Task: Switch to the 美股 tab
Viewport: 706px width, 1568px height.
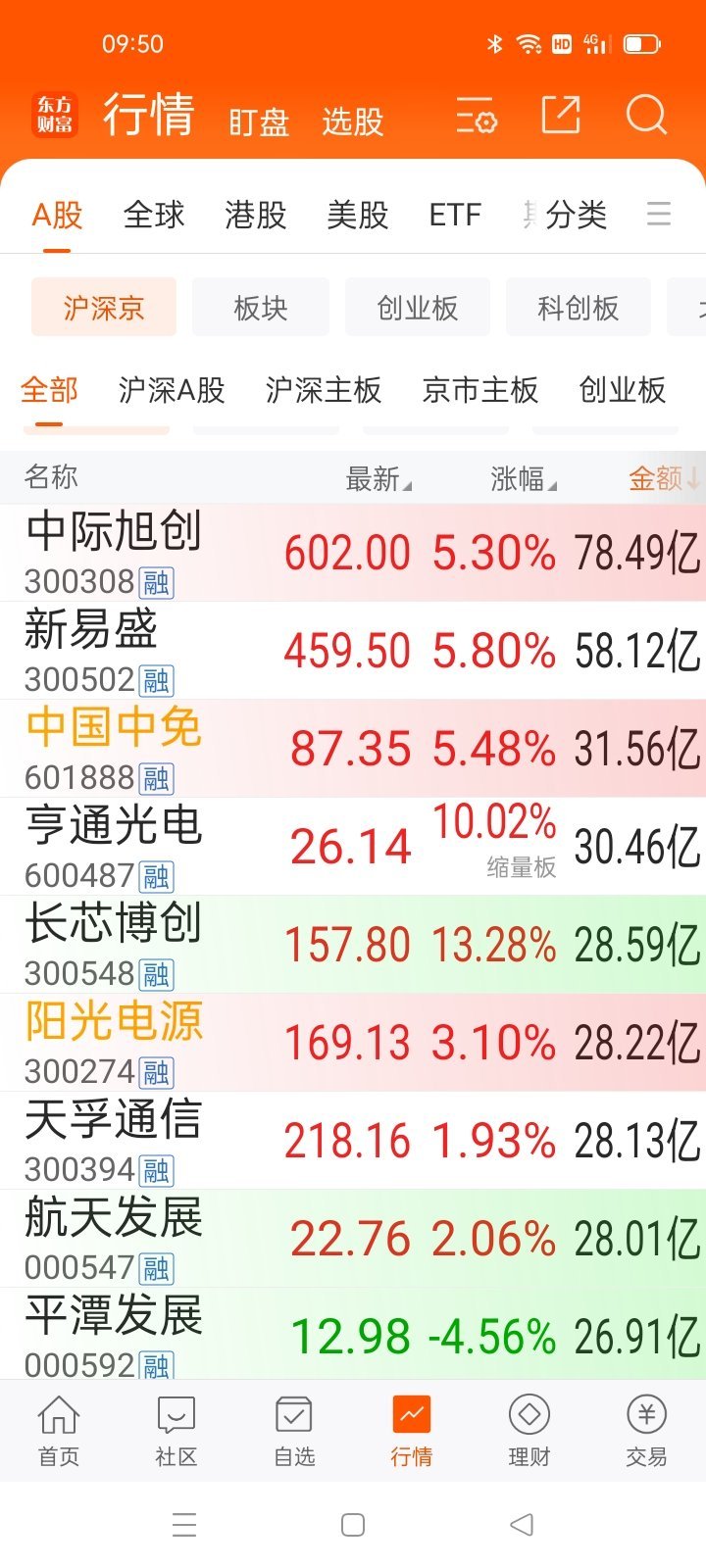Action: click(x=357, y=216)
